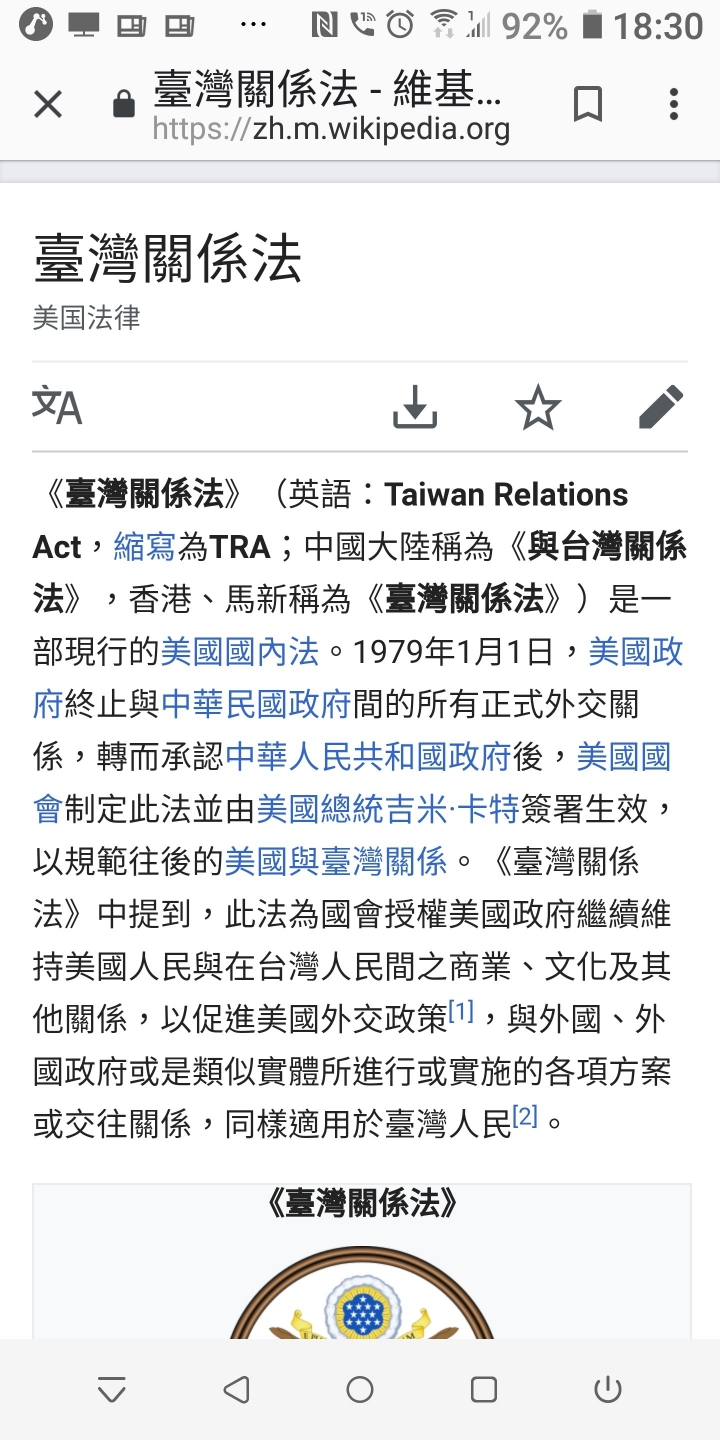The width and height of the screenshot is (720, 1440).
Task: Open the 美國國內法 link
Action: [240, 652]
